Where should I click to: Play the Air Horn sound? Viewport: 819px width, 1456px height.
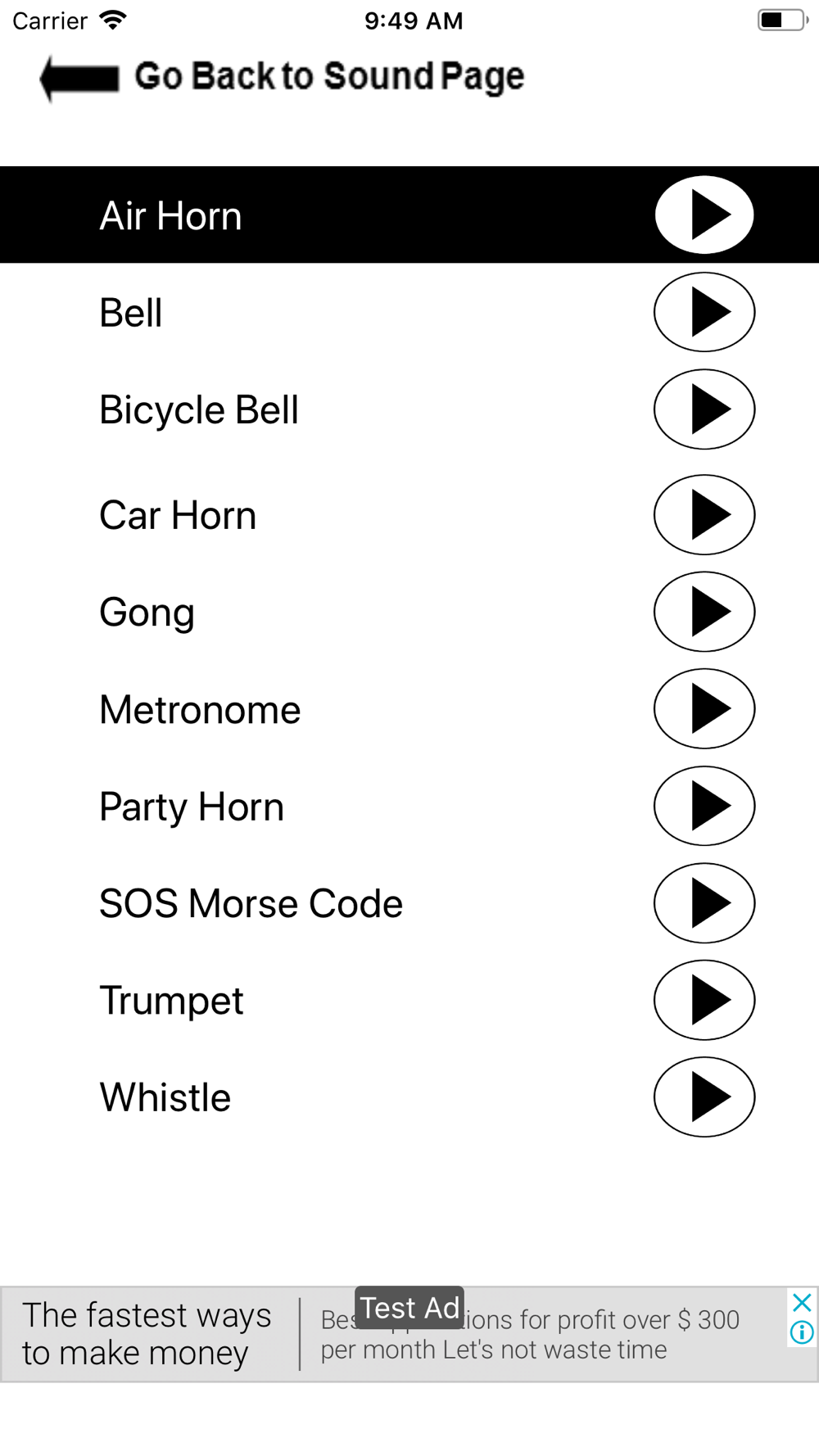pos(704,215)
